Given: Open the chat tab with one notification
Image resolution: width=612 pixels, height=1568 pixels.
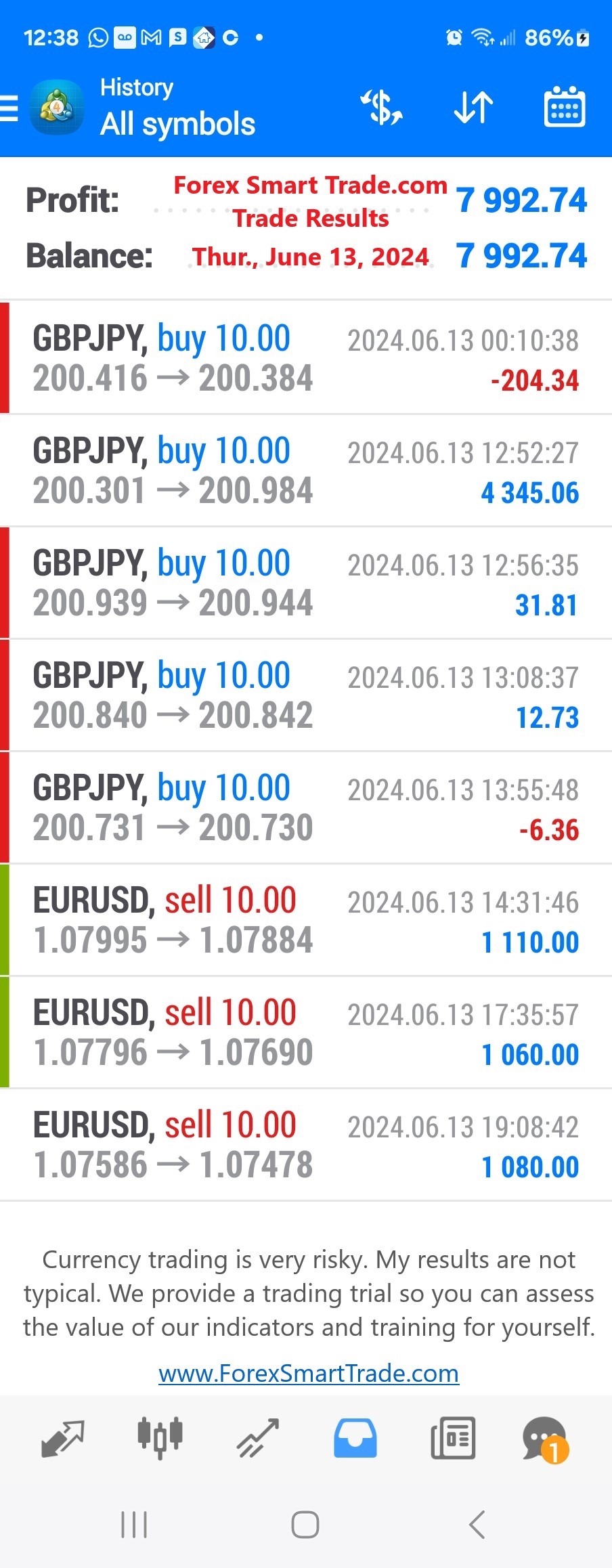Looking at the screenshot, I should point(546,1439).
